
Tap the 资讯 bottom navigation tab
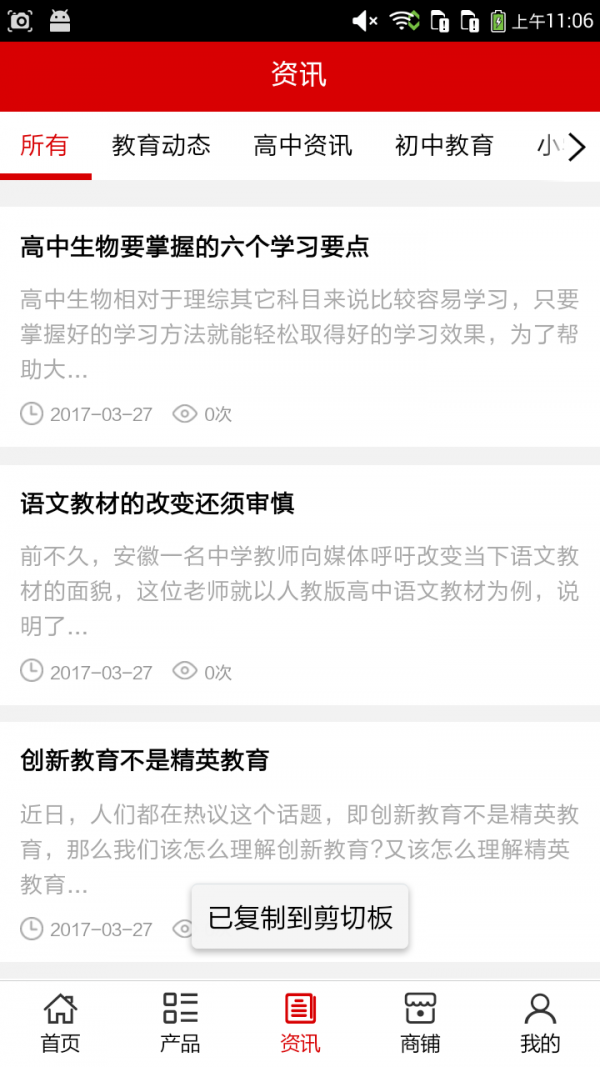coord(300,1023)
